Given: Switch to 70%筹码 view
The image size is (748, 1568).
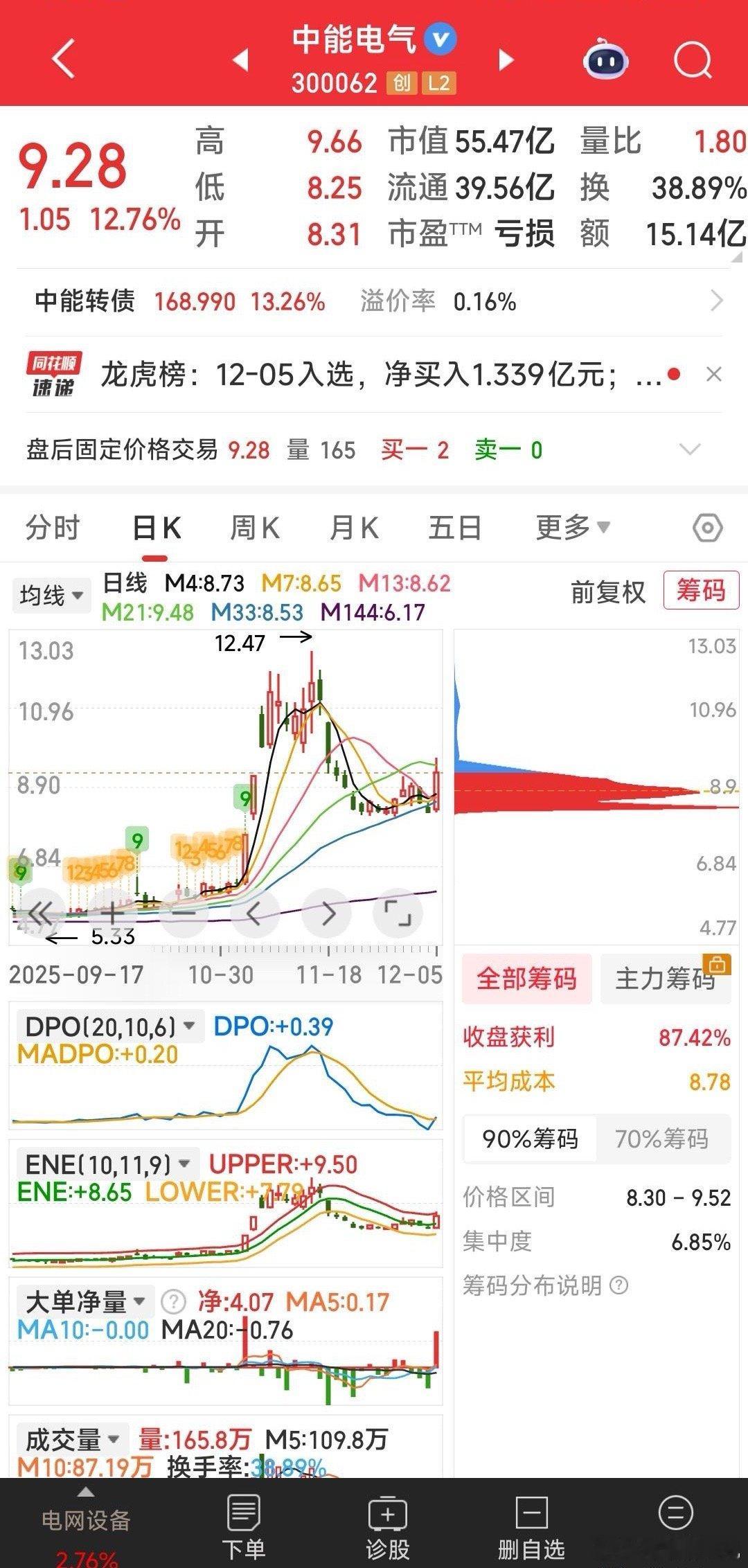Looking at the screenshot, I should click(x=661, y=1139).
